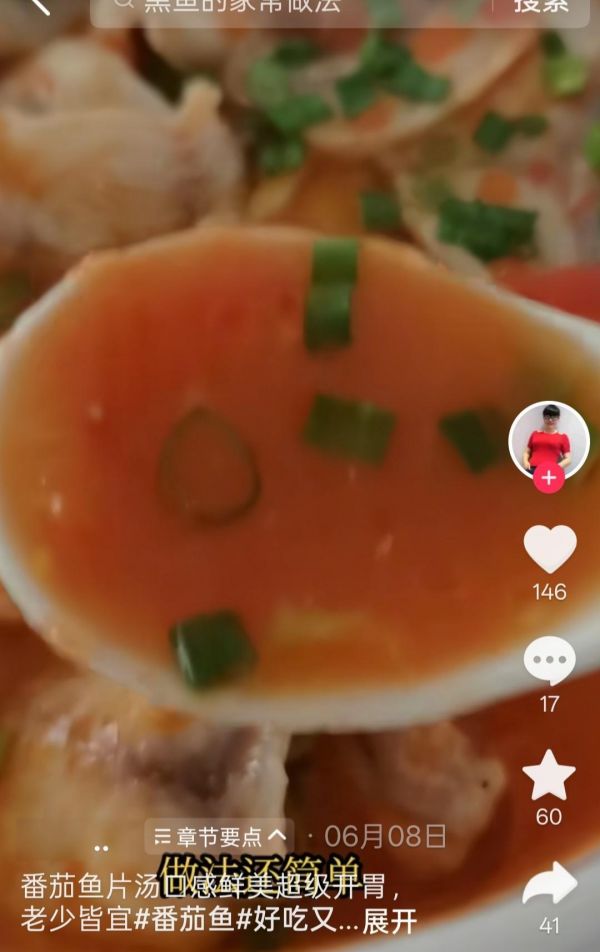This screenshot has width=600, height=952.
Task: Add this video to favorites with the star
Action: tap(549, 775)
